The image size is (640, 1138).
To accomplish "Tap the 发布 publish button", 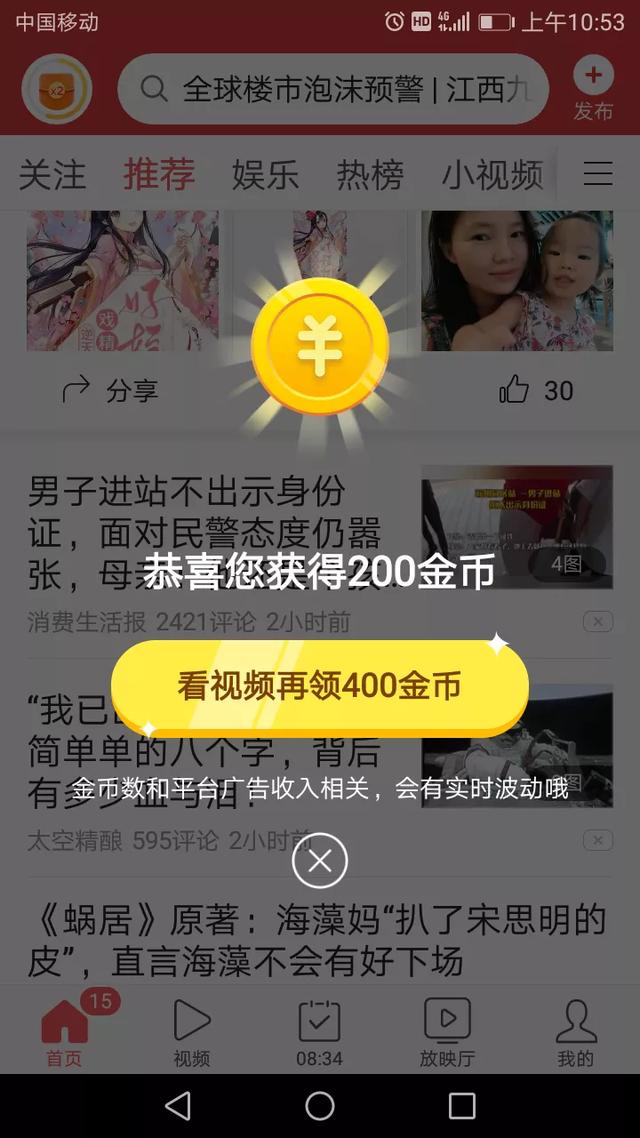I will (594, 89).
